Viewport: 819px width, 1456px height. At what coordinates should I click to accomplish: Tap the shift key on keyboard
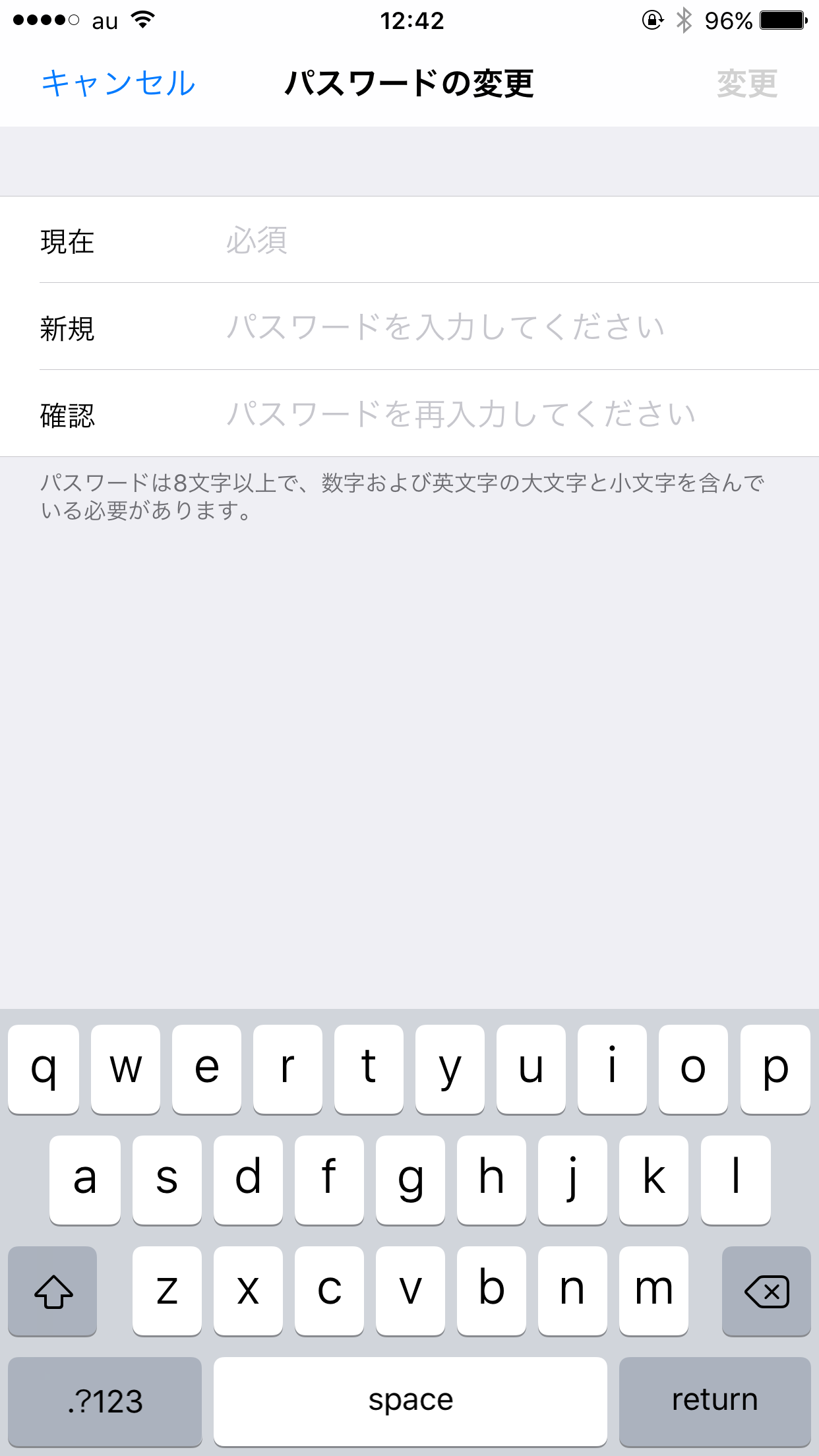click(x=53, y=1291)
